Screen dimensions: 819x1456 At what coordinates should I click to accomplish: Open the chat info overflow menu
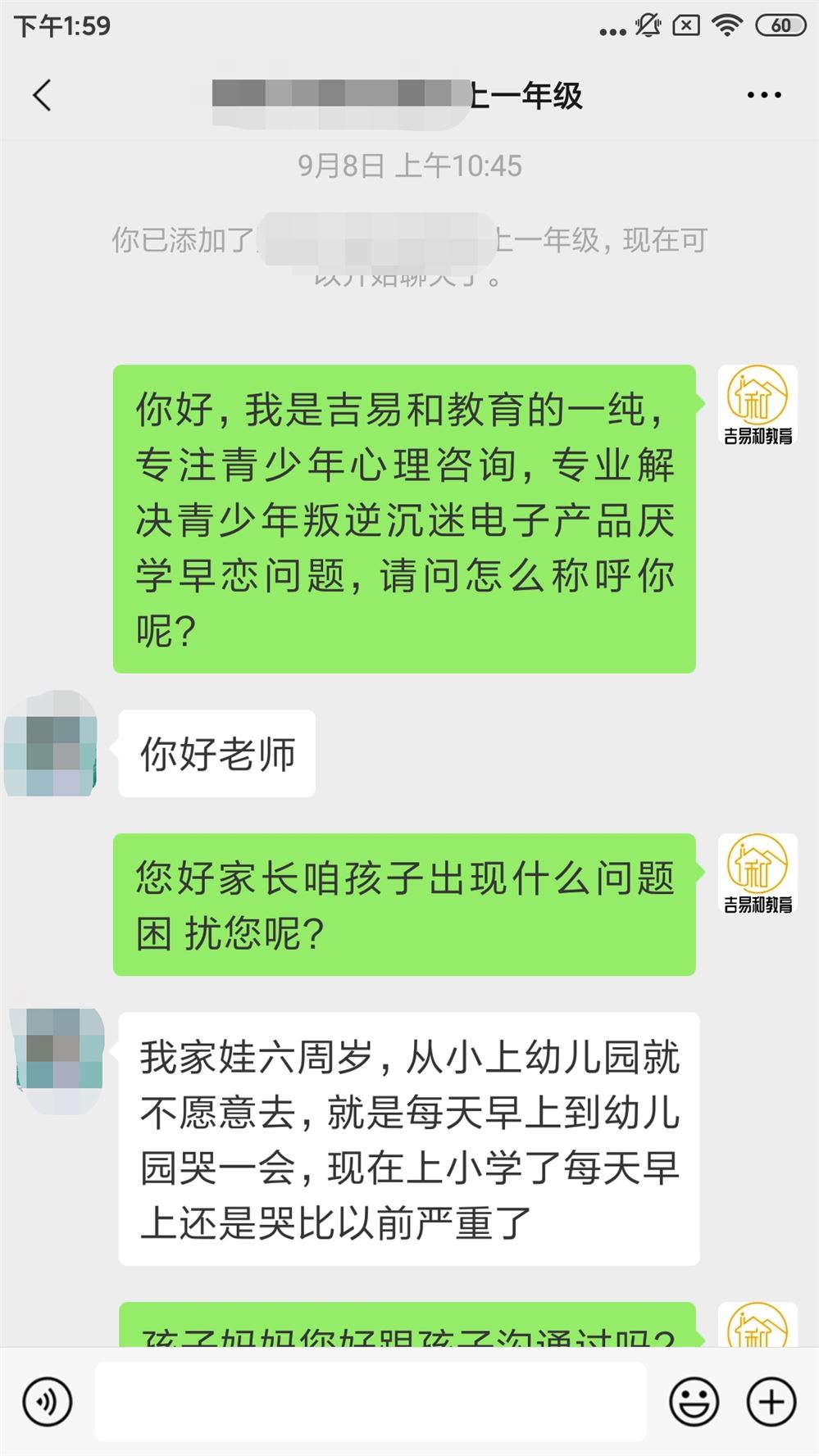[x=763, y=96]
